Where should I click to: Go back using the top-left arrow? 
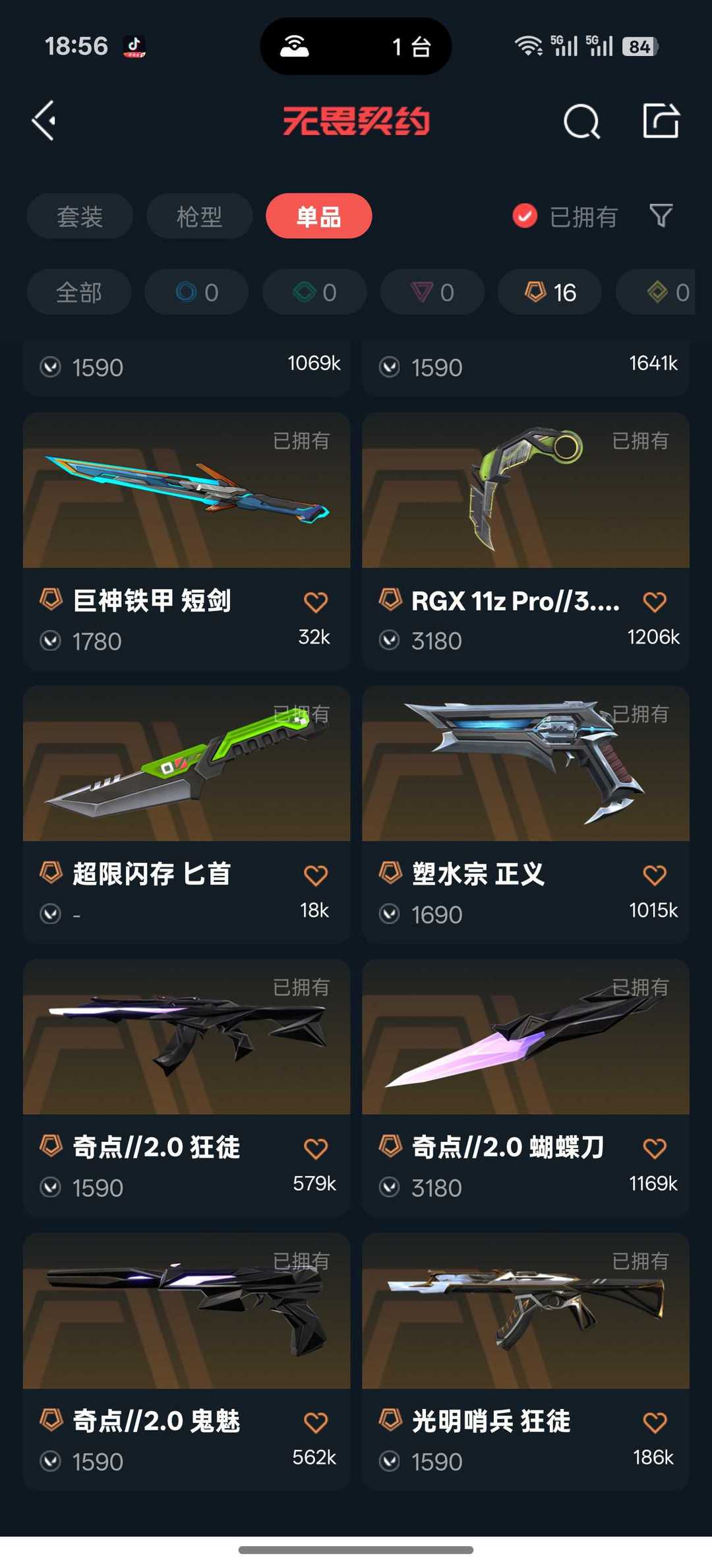[x=44, y=121]
